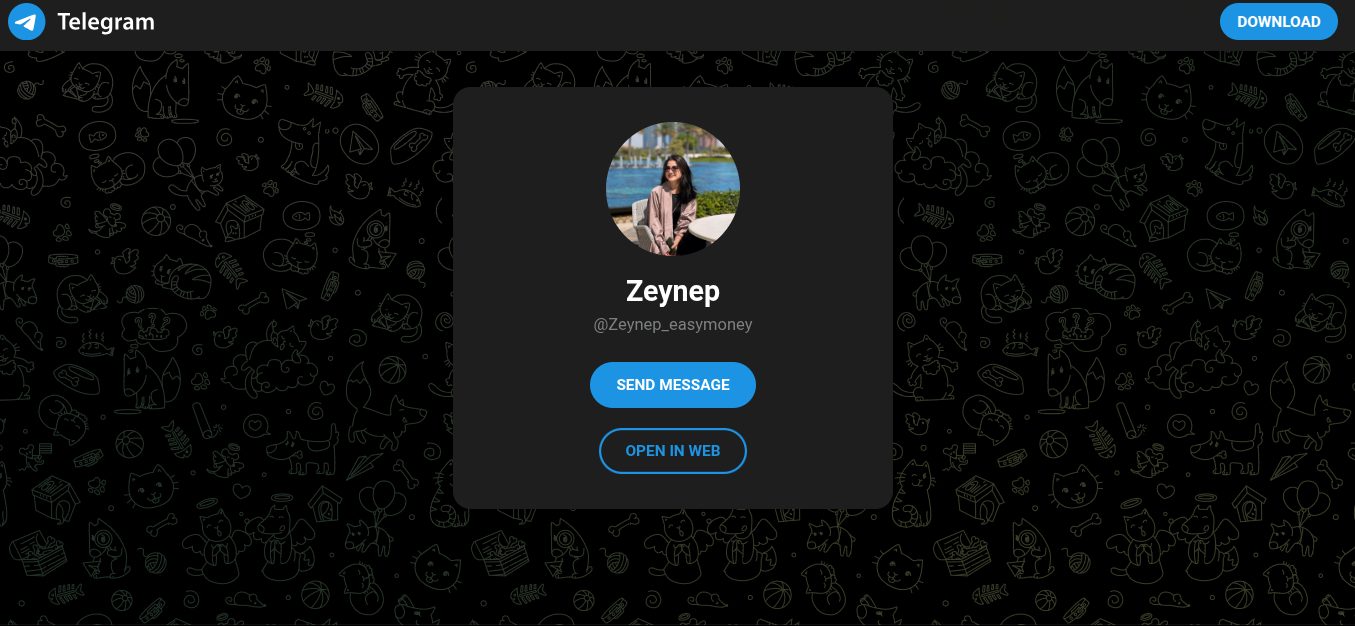Send a message to Zeynep
This screenshot has width=1355, height=626.
672,385
